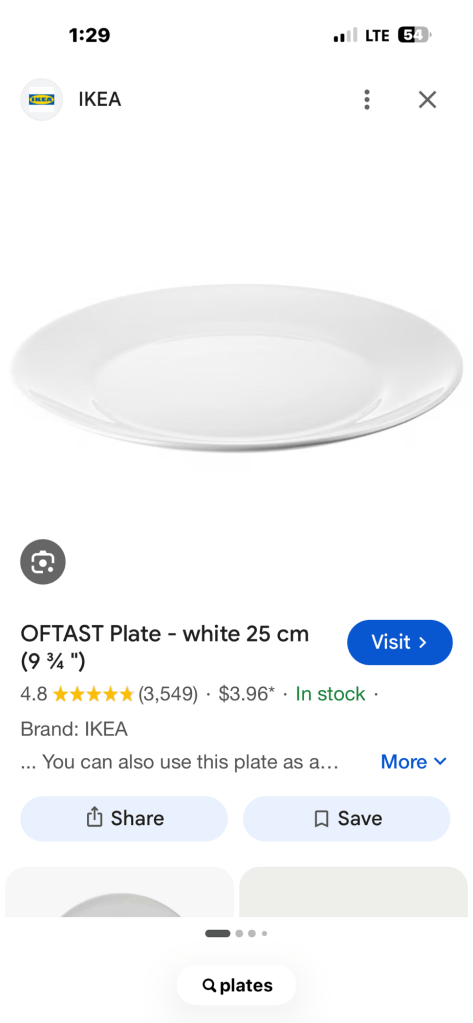
Task: Open the related image below Save
Action: [353, 892]
